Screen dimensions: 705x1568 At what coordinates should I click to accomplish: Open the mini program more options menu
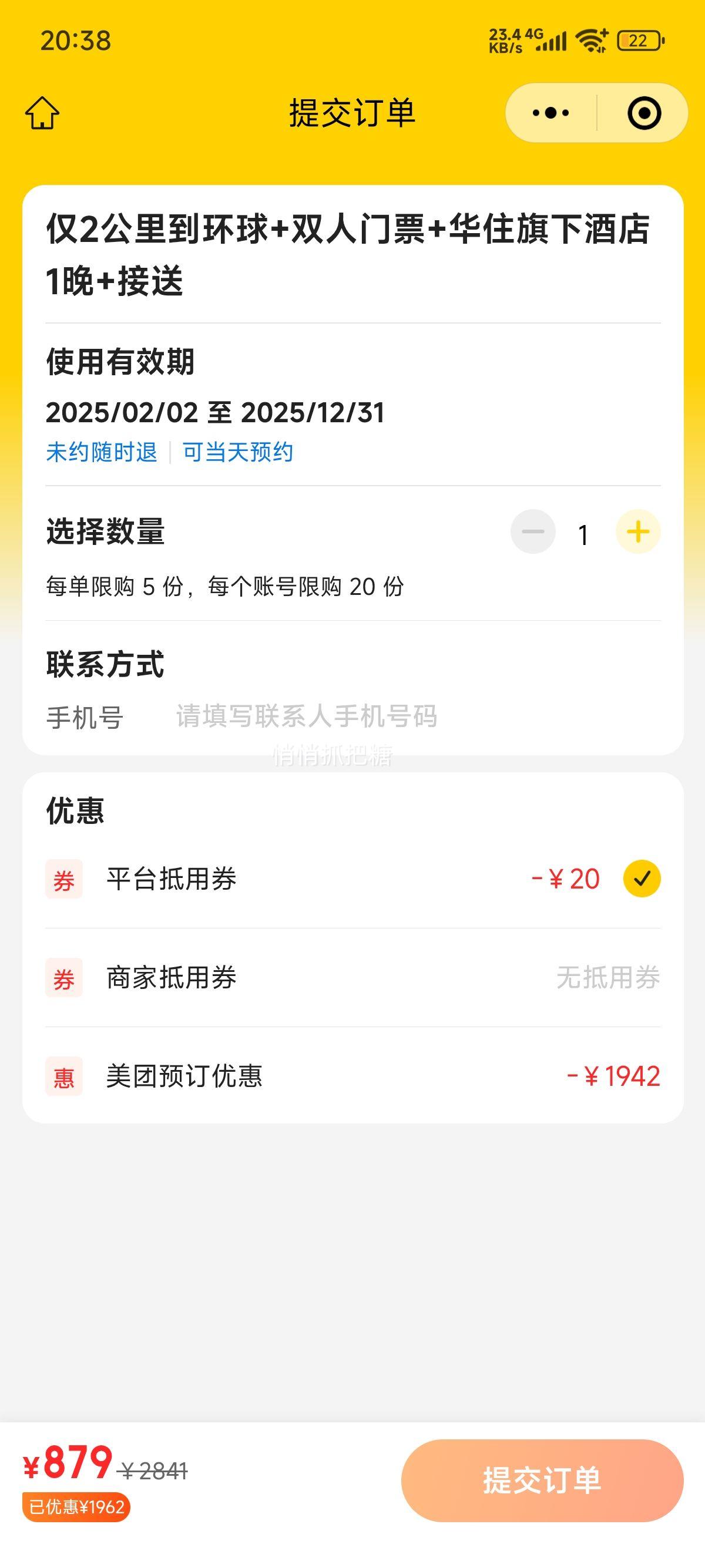coord(551,113)
